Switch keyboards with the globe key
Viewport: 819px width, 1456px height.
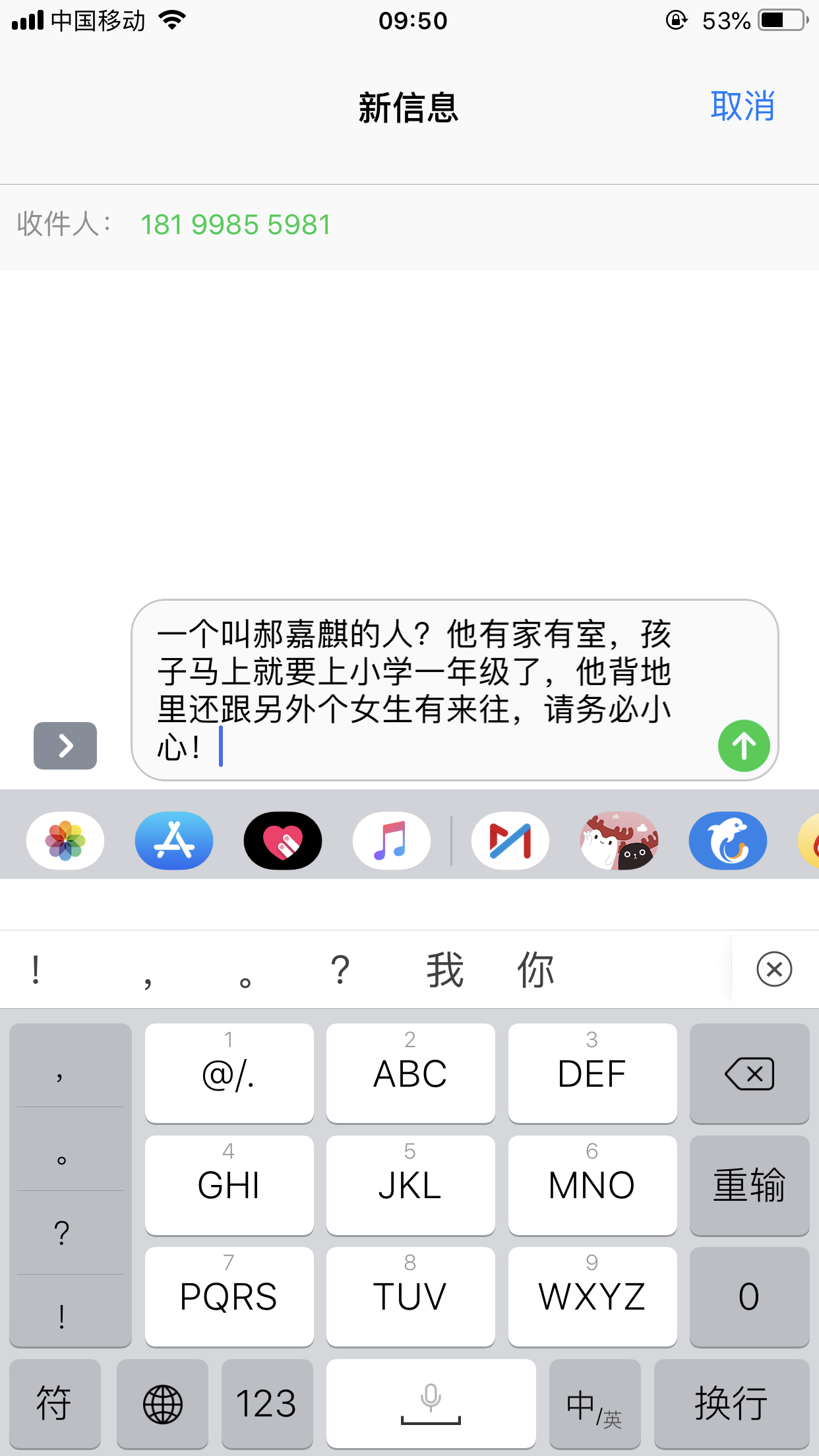pyautogui.click(x=163, y=1403)
